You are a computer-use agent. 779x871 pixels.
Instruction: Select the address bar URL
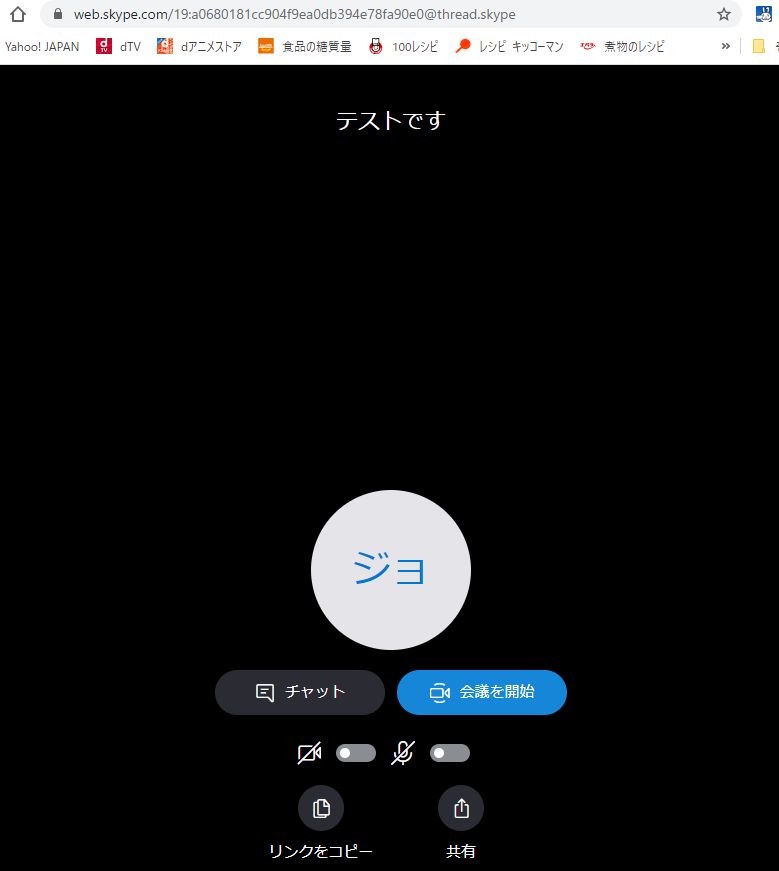[300, 14]
